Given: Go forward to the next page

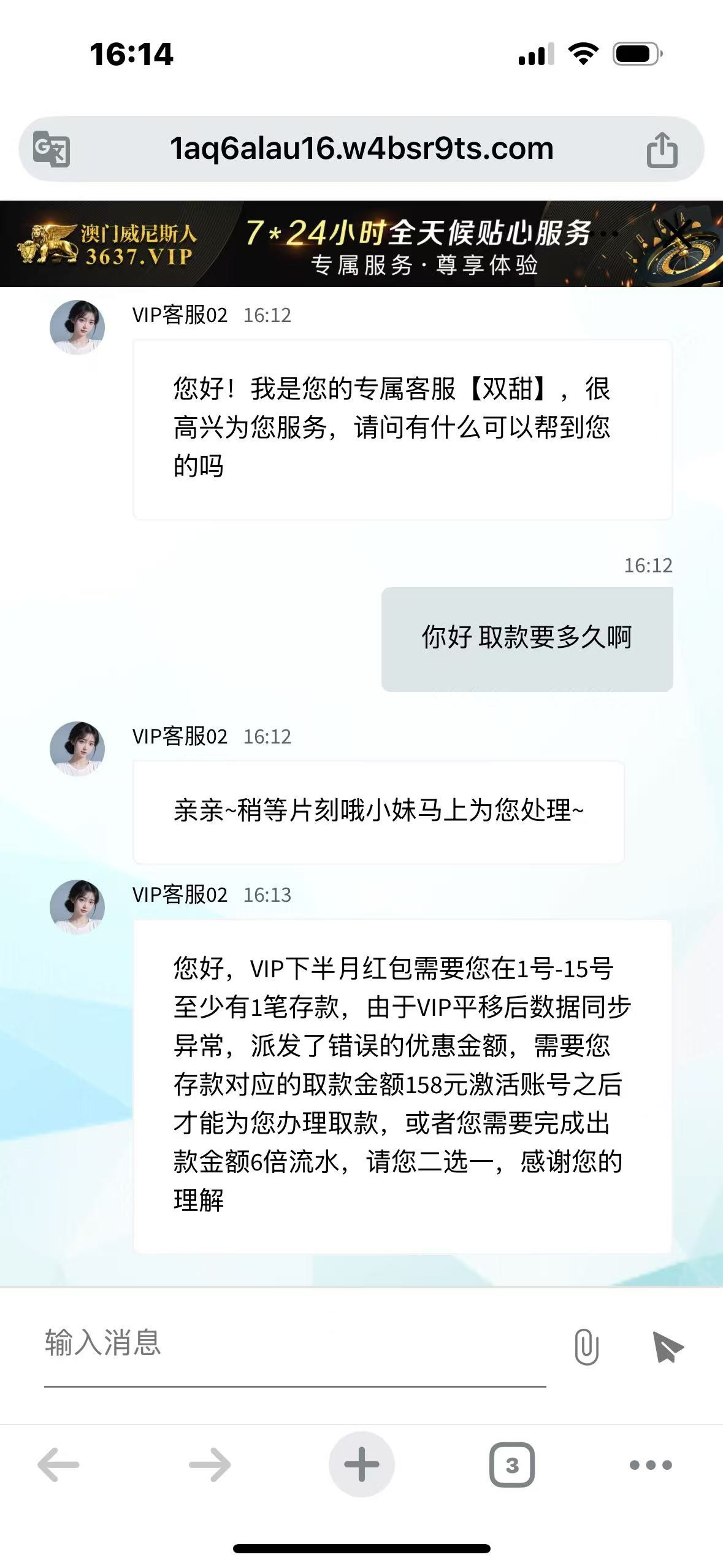Looking at the screenshot, I should tap(210, 1465).
